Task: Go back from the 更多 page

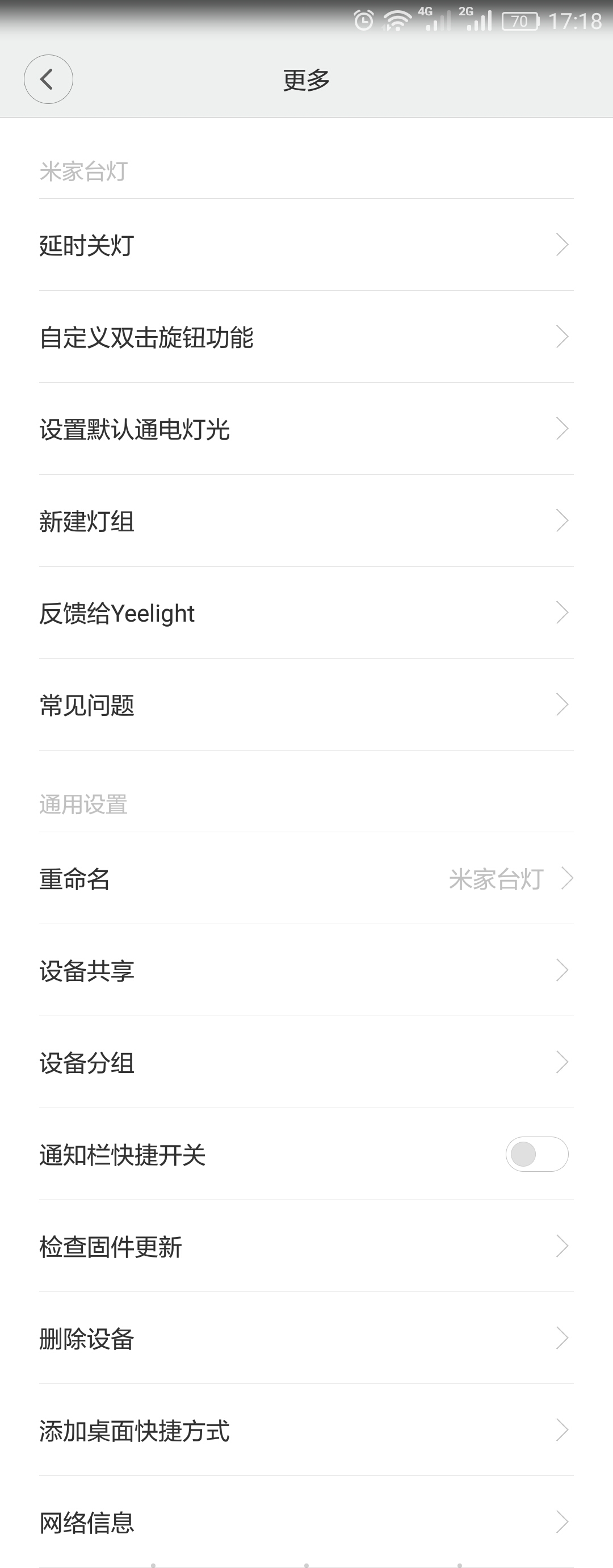Action: point(48,79)
